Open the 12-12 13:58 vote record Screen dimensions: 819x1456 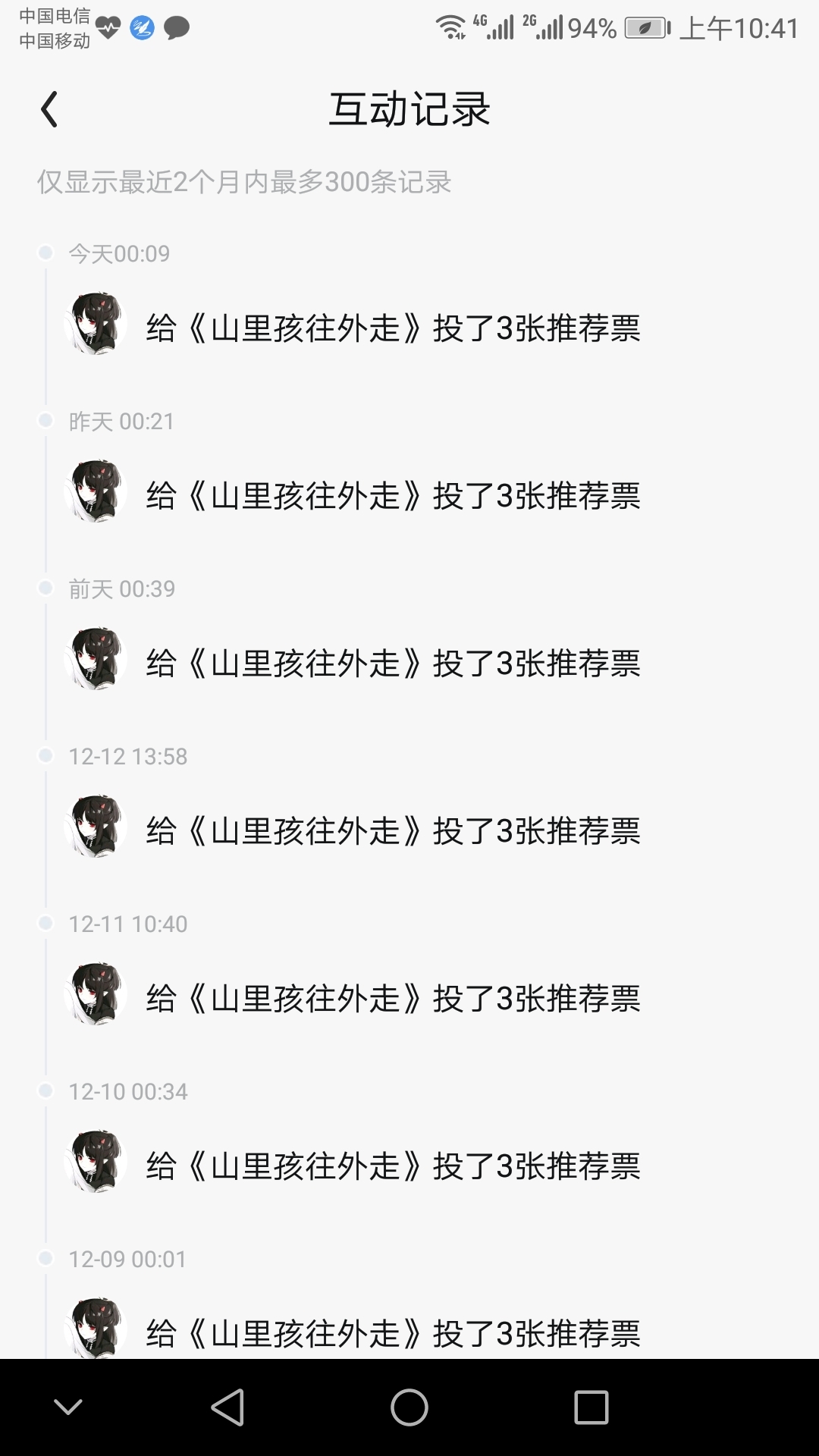pos(393,831)
